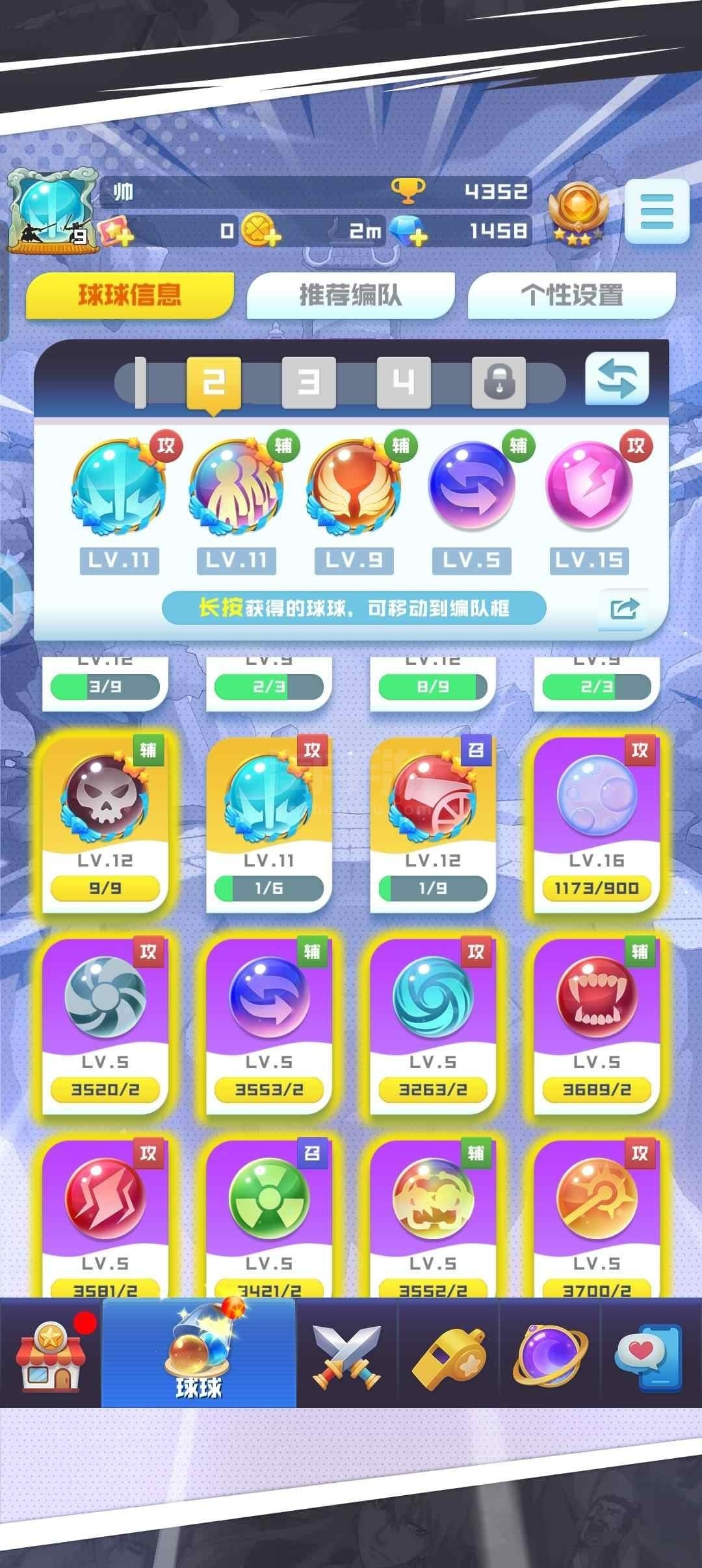Tap the swap arrows button beside team slots
This screenshot has width=702, height=1568.
pos(617,379)
